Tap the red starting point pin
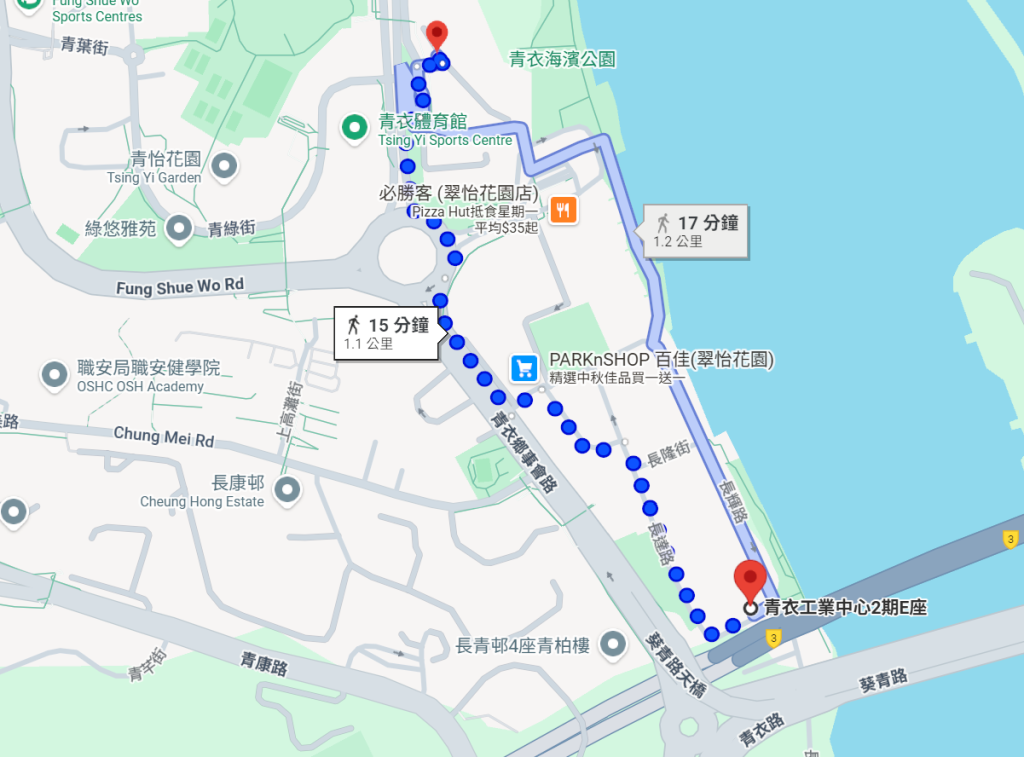Image resolution: width=1024 pixels, height=757 pixels. 437,35
